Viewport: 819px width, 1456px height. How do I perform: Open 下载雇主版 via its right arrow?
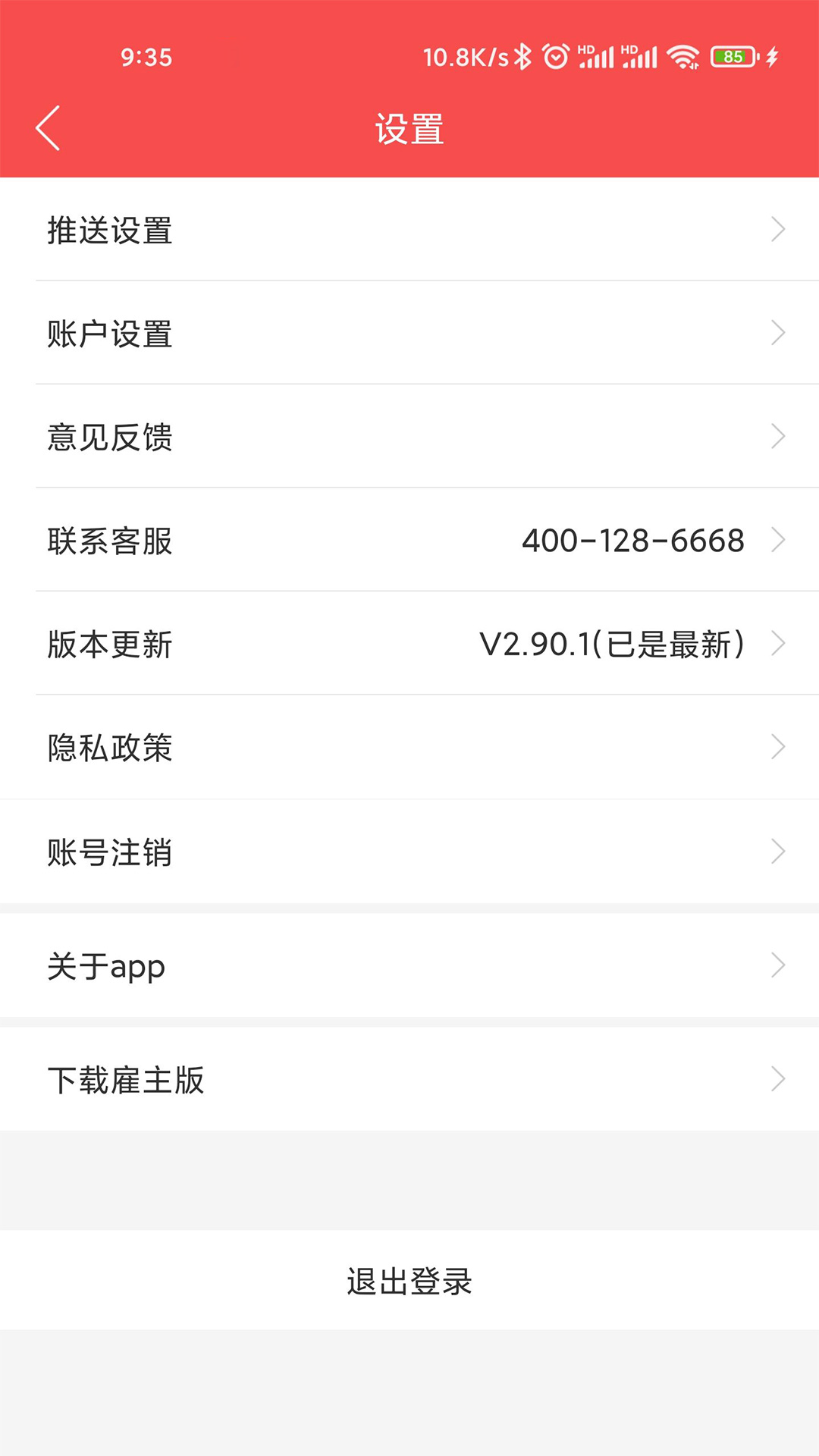coord(777,1079)
